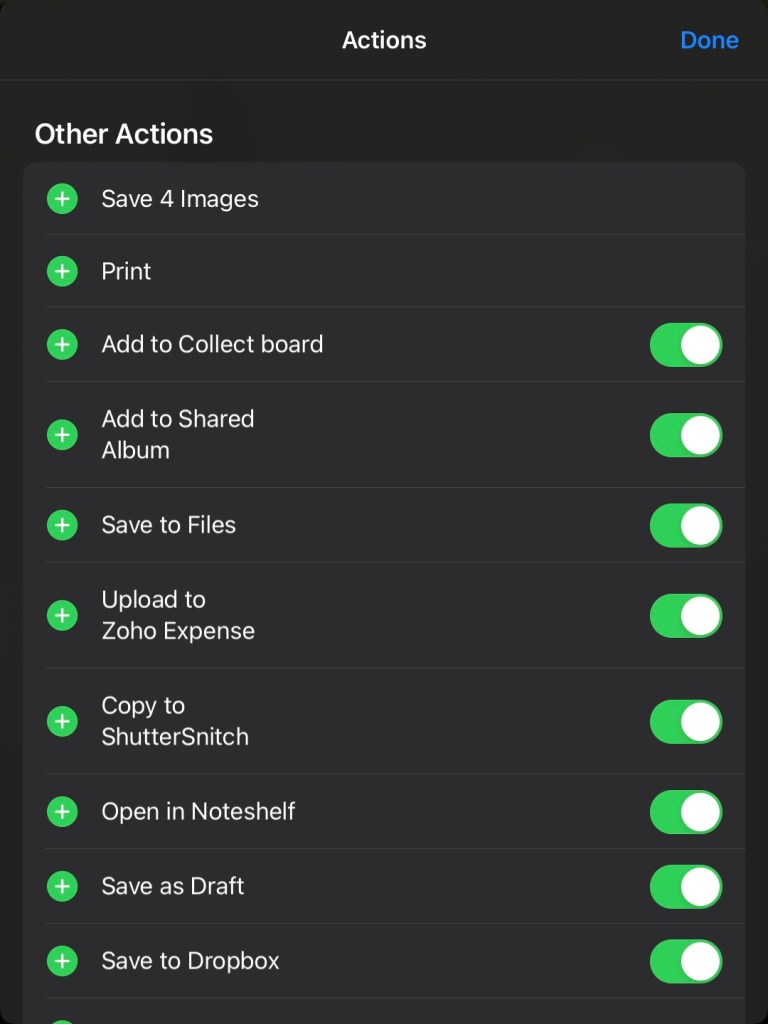Turn off Add to Shared Album switch
Screen dimensions: 768x1024
click(686, 435)
